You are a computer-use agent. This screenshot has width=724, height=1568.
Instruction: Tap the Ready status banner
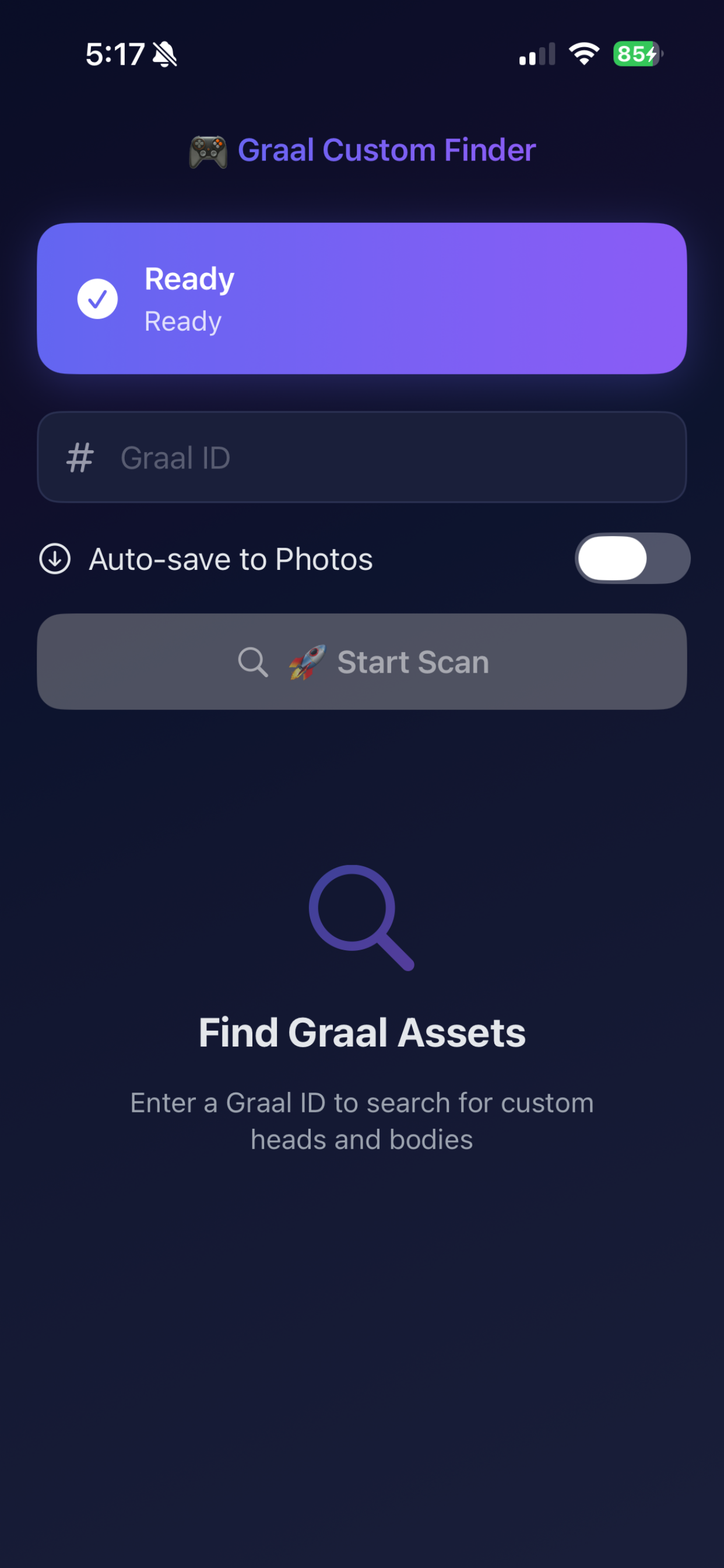pyautogui.click(x=362, y=298)
